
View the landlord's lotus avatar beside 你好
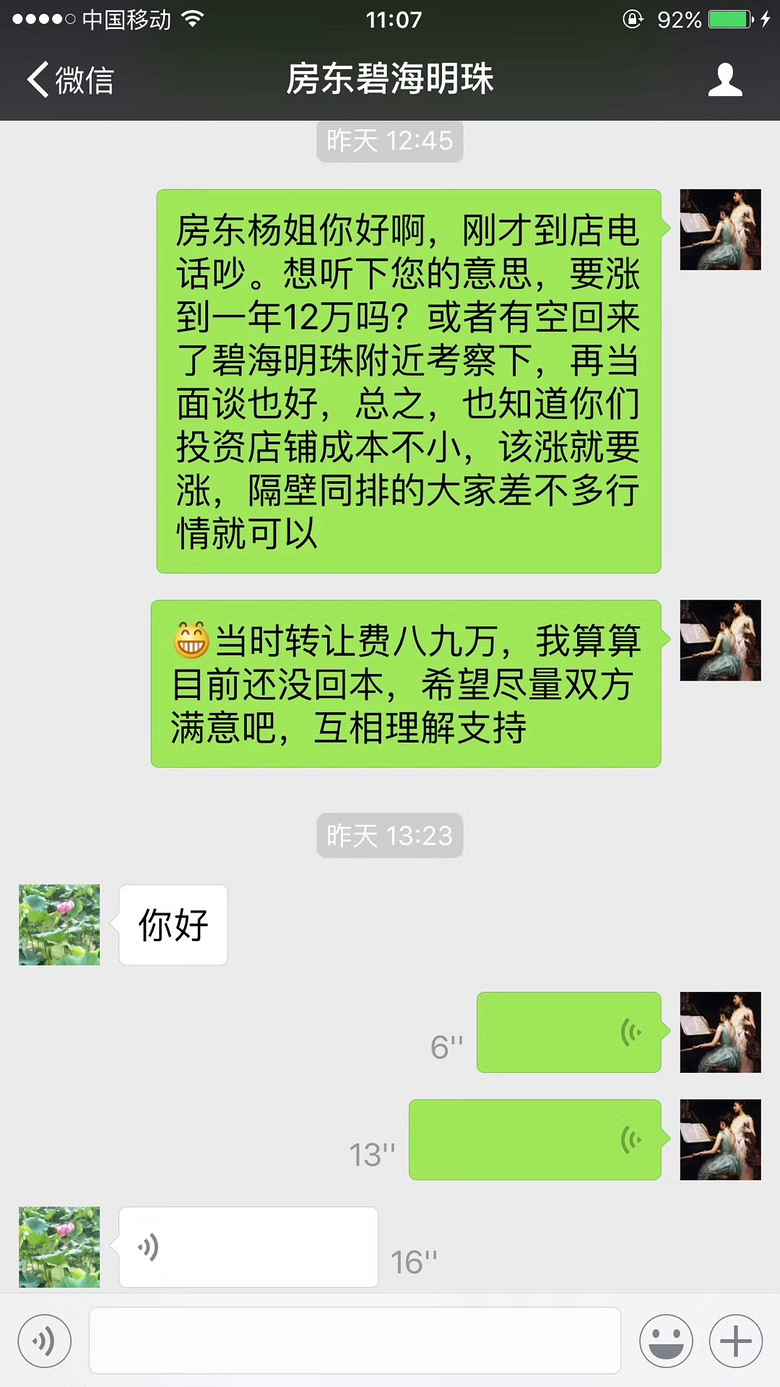pos(59,924)
